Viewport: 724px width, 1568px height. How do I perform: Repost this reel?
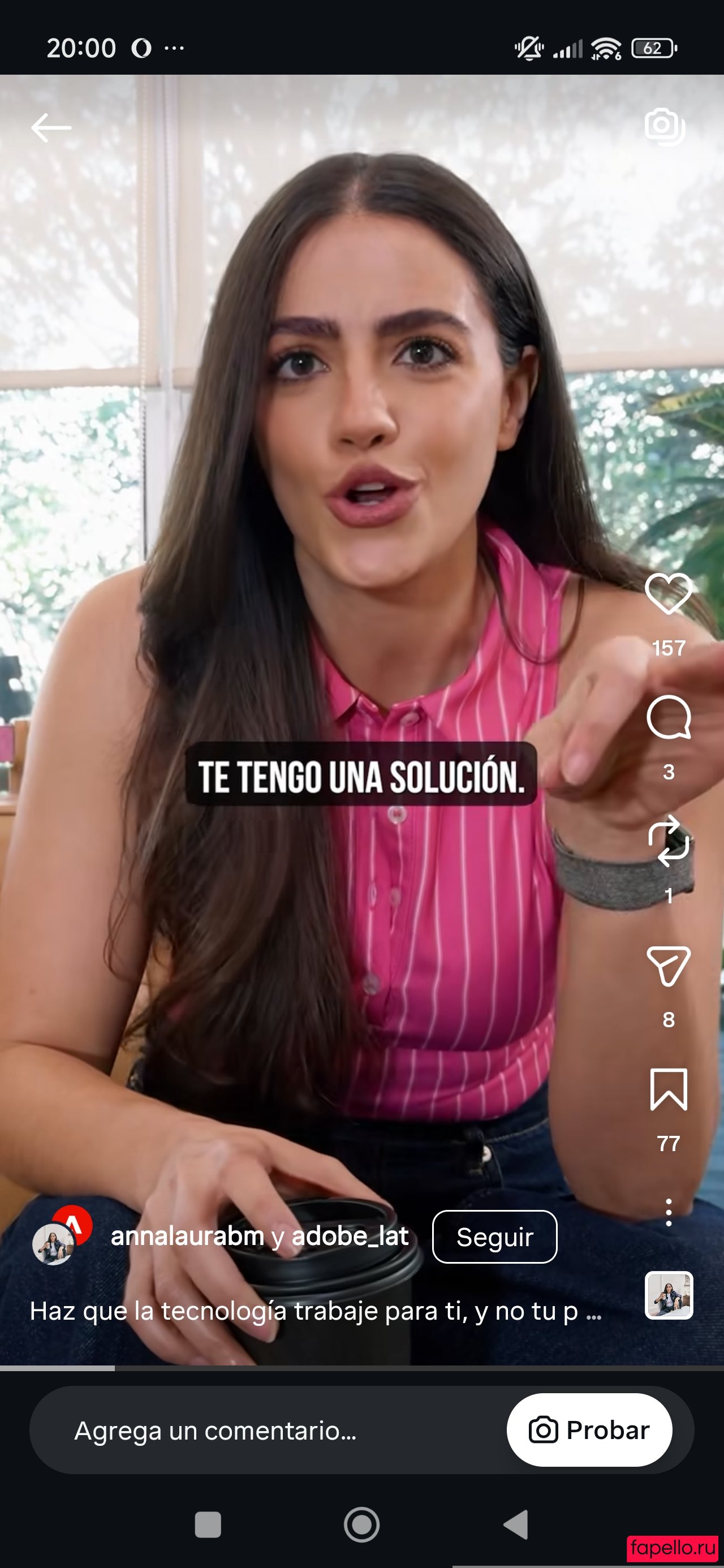[669, 841]
